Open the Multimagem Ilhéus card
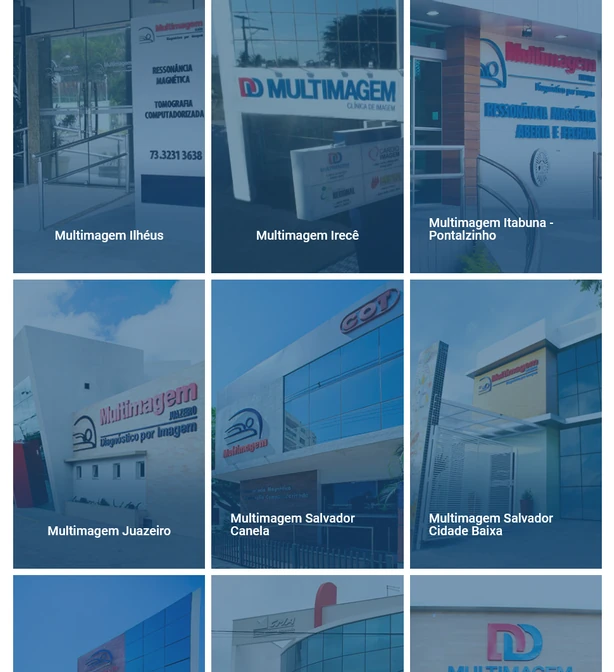Viewport: 614px width, 672px height. (109, 136)
